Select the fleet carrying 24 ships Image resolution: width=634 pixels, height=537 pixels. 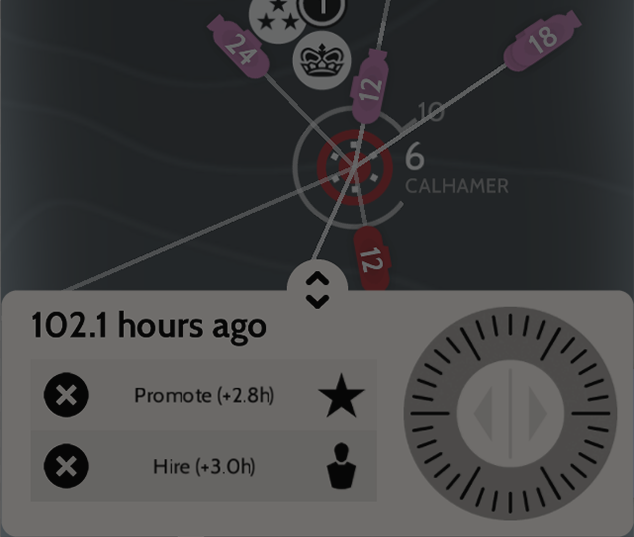pos(240,48)
